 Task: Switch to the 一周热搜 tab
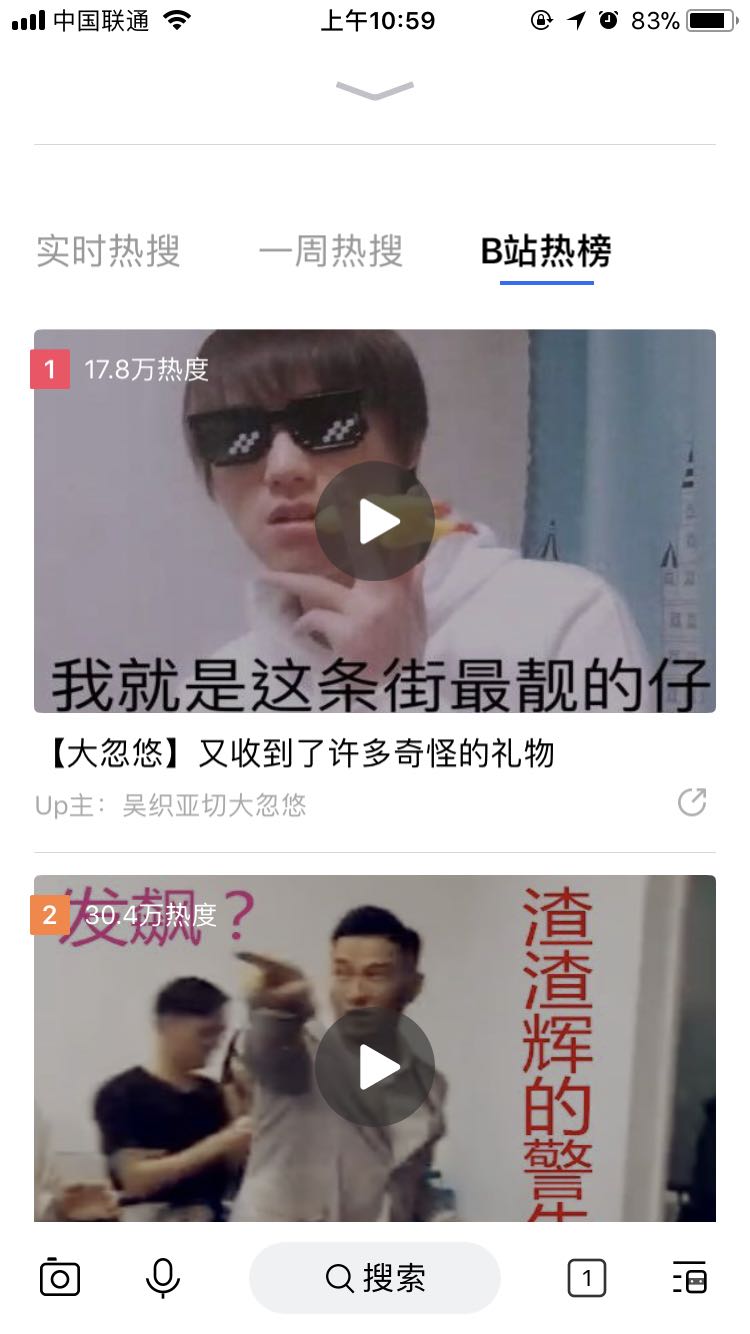pos(331,251)
